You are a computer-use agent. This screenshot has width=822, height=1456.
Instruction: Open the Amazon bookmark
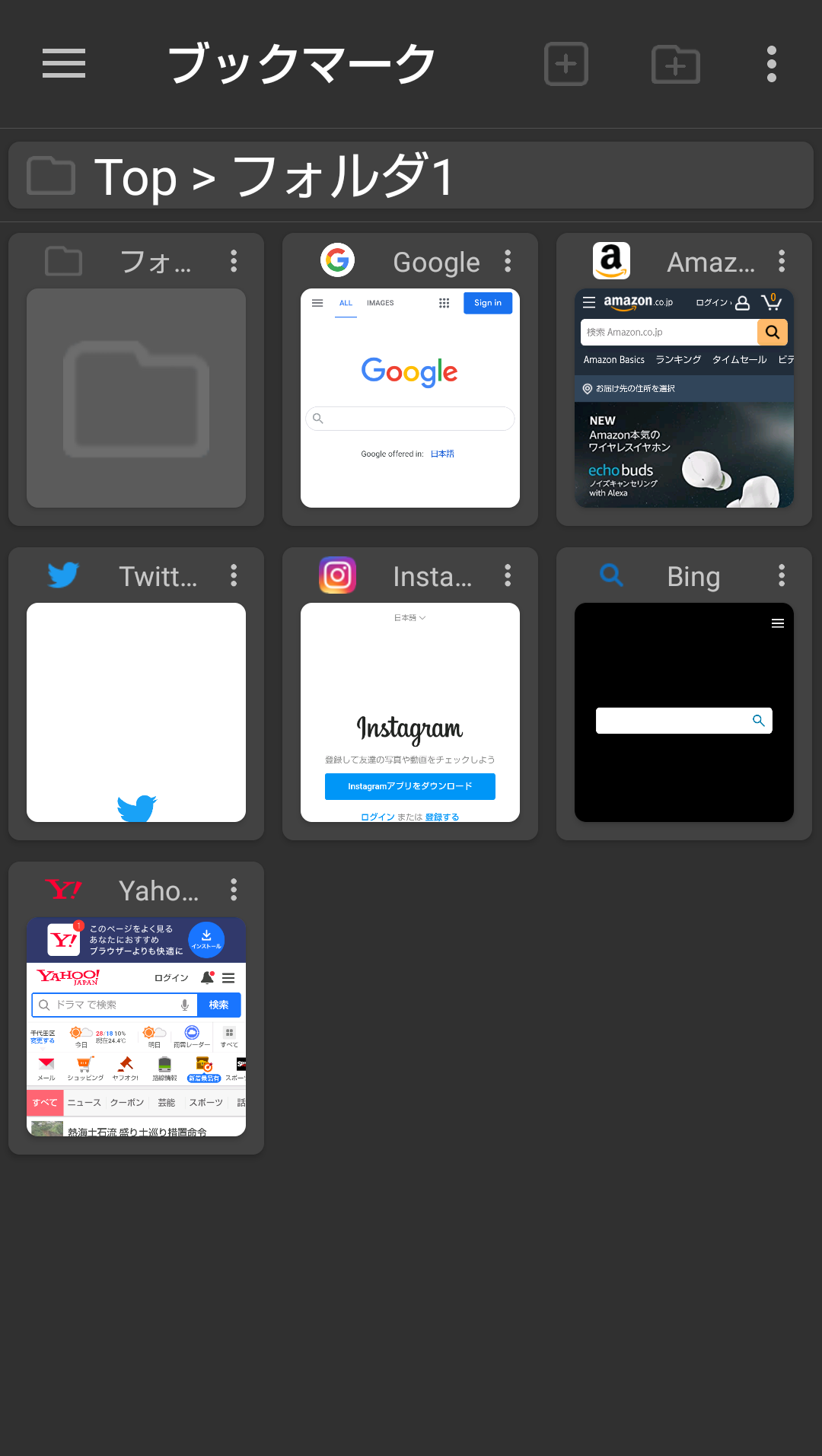click(x=684, y=397)
